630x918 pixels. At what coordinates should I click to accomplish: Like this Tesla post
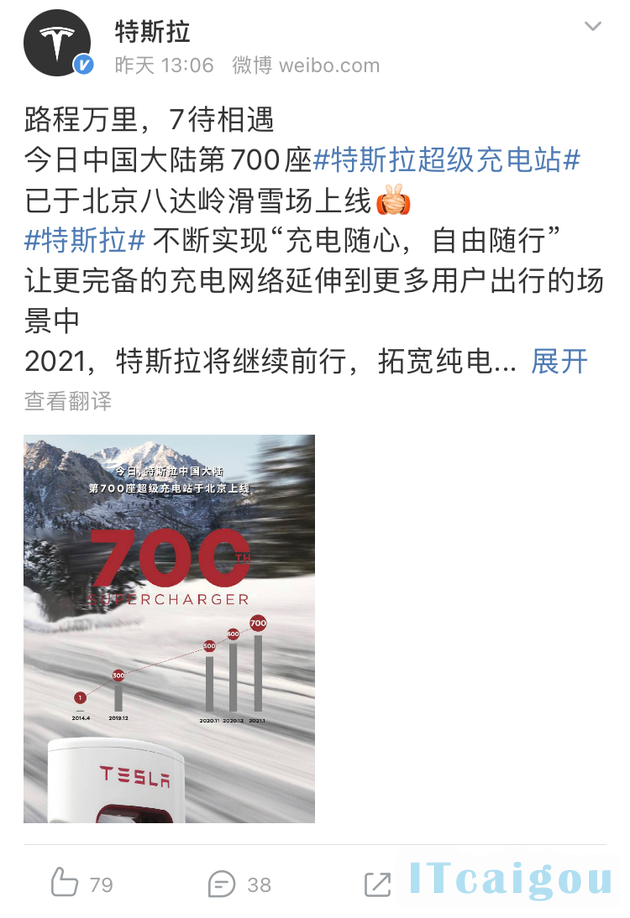coord(82,883)
